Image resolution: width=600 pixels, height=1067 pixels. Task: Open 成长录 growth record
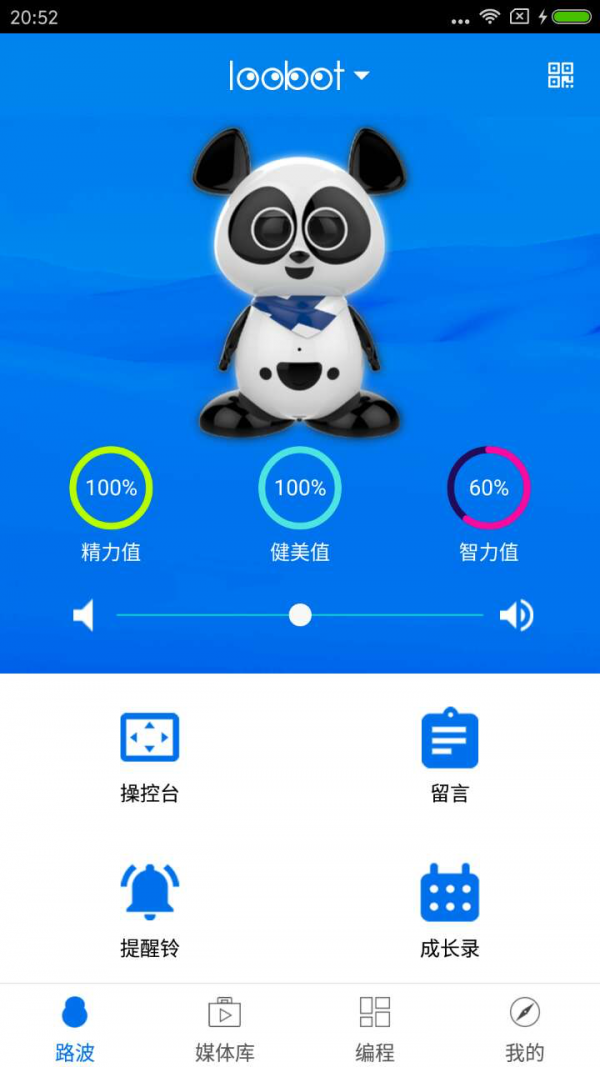tap(450, 909)
